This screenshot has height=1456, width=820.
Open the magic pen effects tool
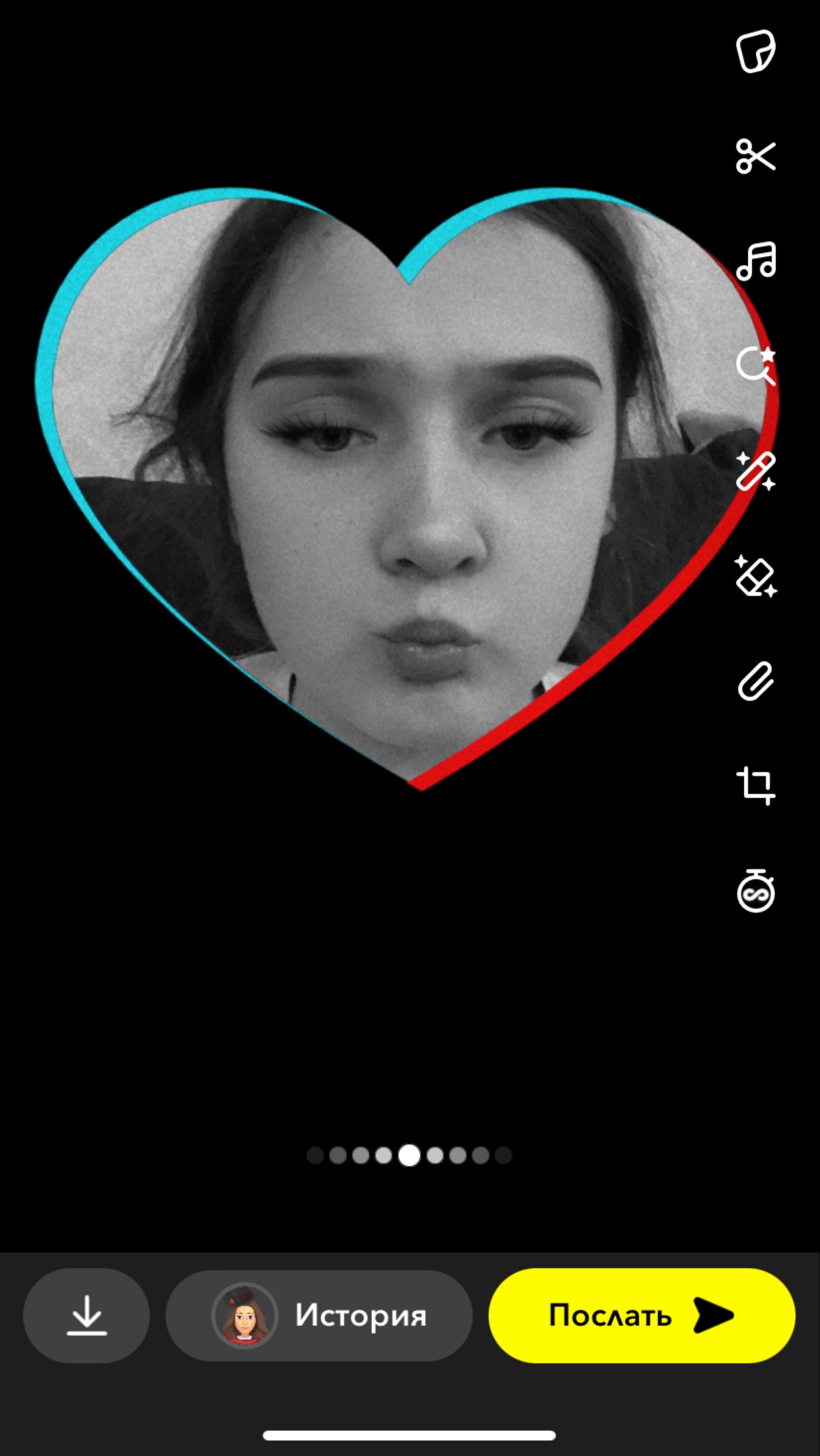click(x=756, y=471)
